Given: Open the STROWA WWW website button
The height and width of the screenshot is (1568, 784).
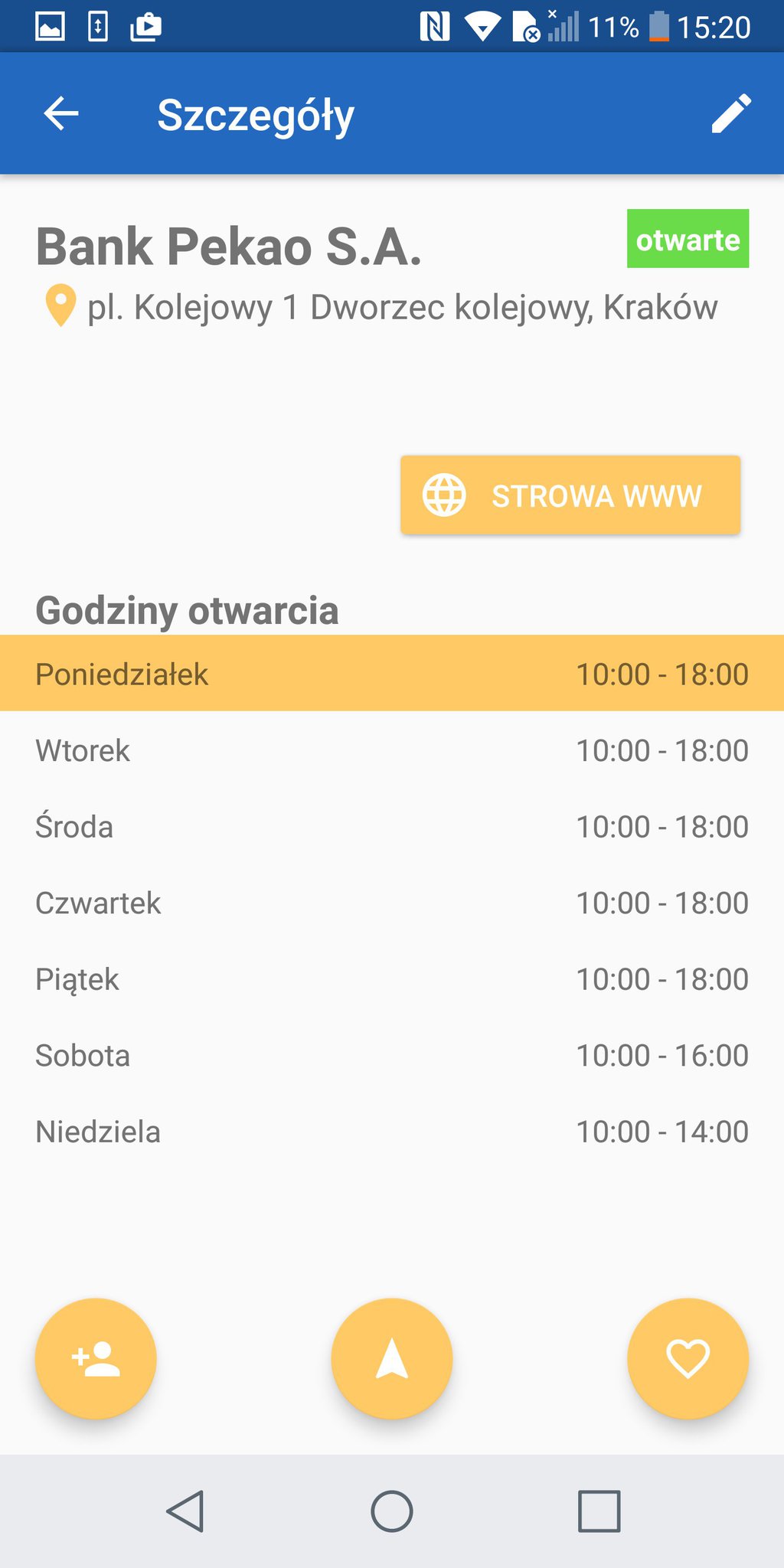Looking at the screenshot, I should pos(570,495).
